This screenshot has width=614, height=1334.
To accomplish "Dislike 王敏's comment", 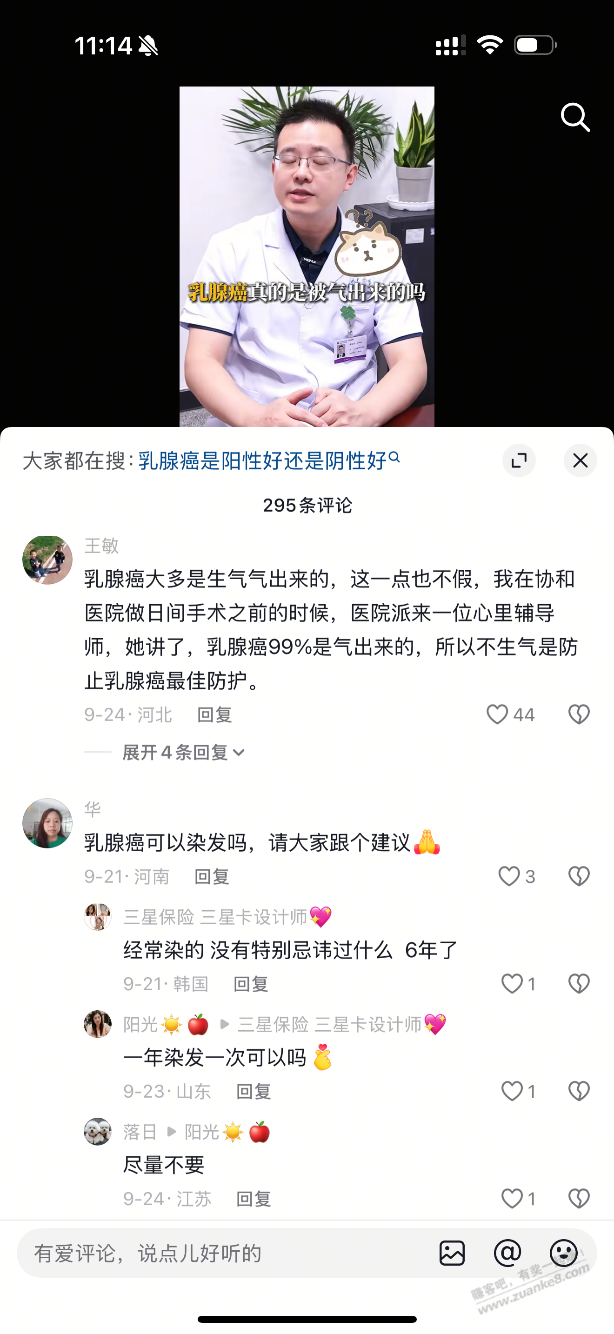I will tap(579, 714).
